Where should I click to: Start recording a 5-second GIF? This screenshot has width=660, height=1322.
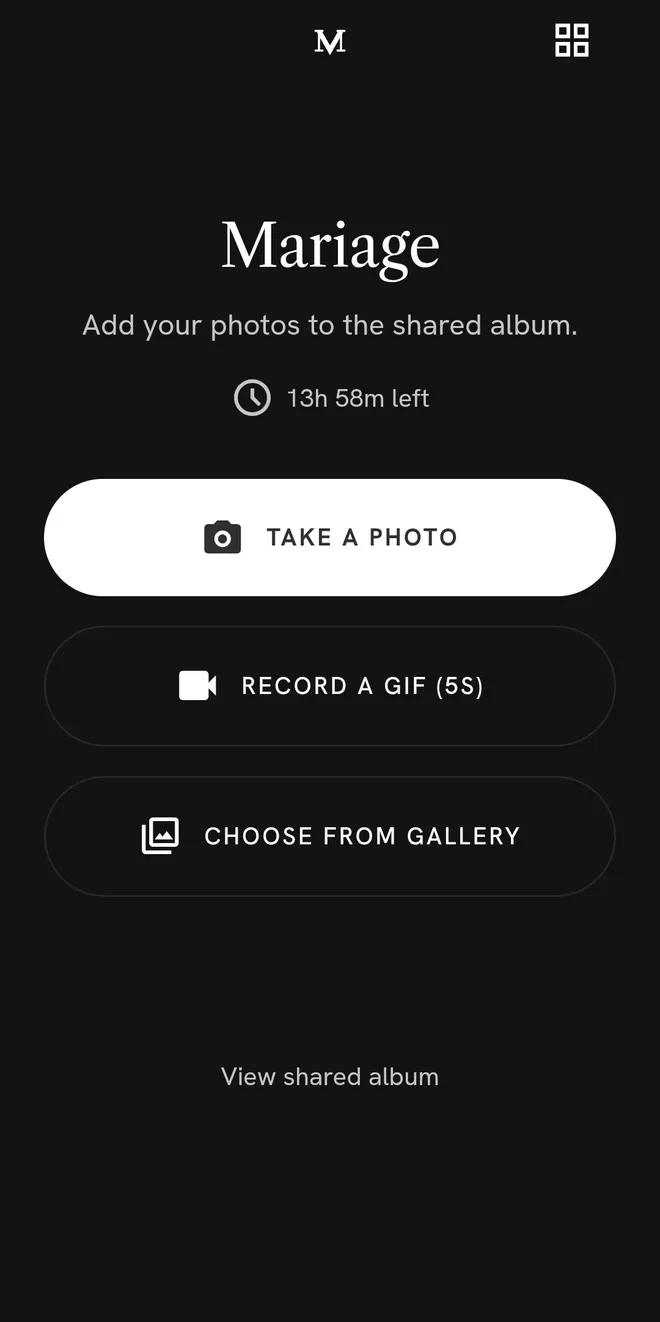330,686
